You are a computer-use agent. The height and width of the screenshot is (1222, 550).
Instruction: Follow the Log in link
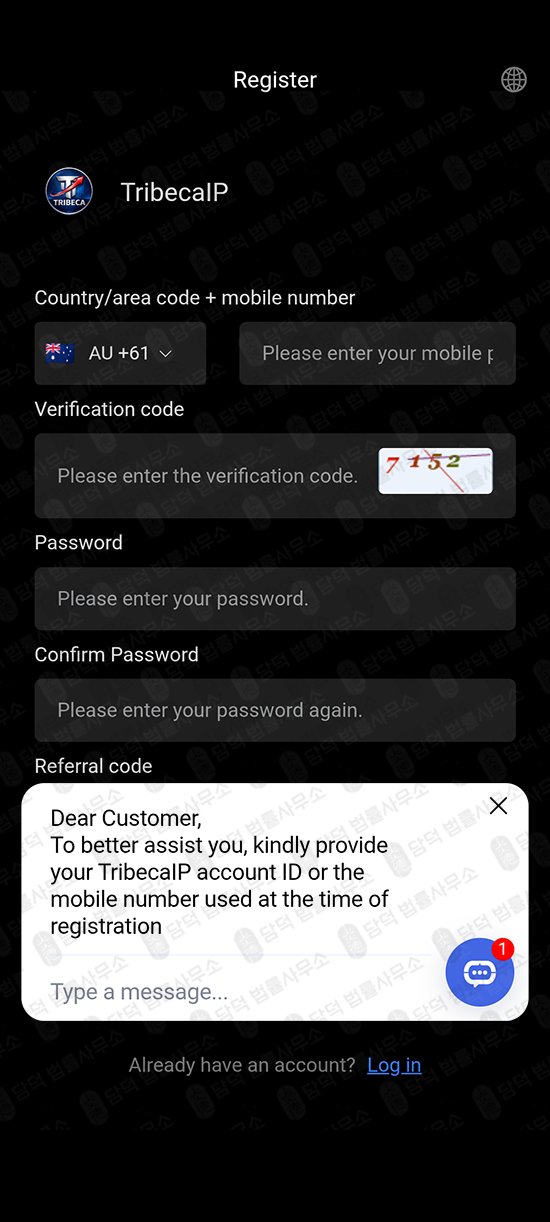click(394, 1065)
